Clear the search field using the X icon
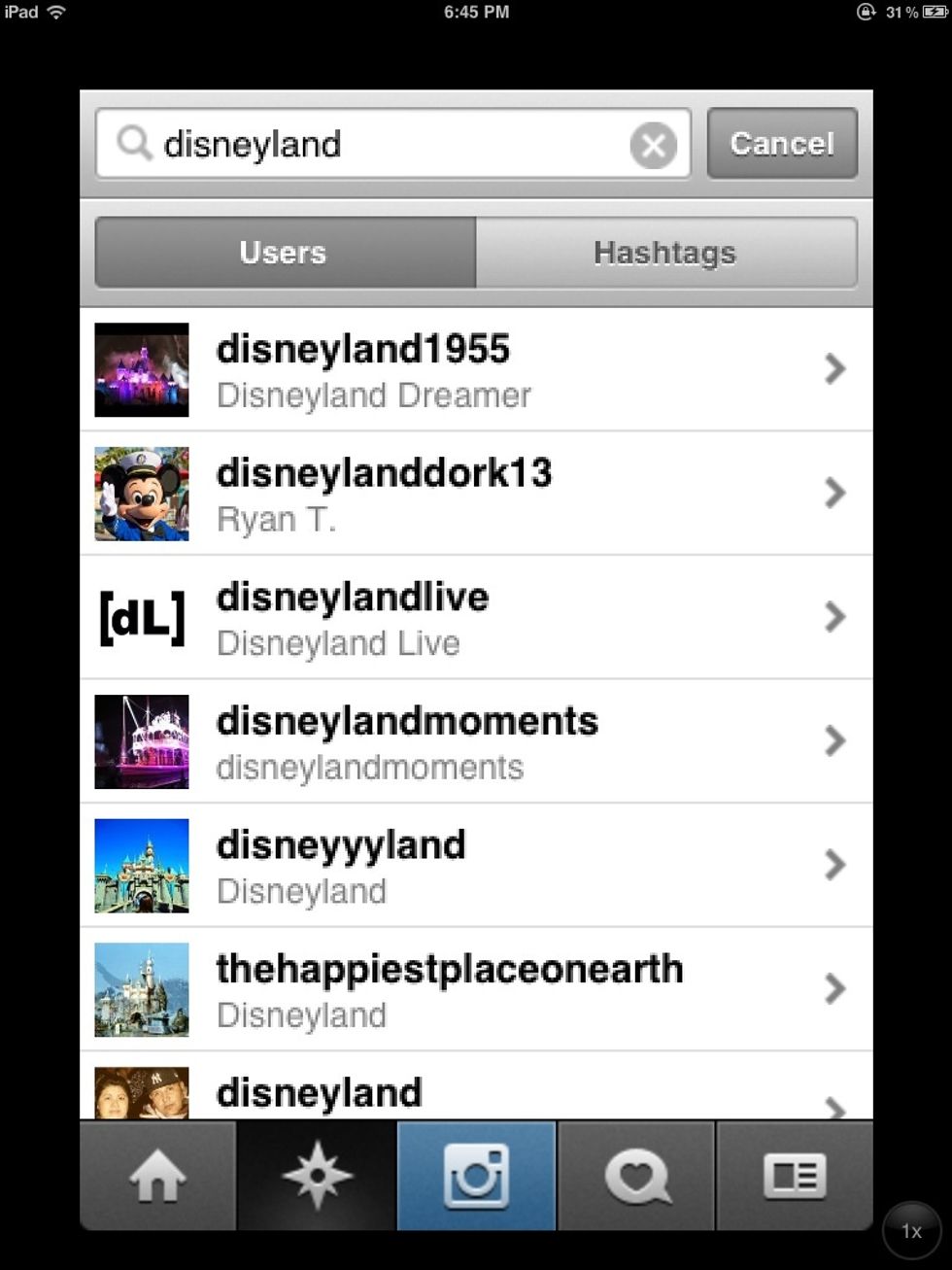The height and width of the screenshot is (1270, 952). (x=653, y=144)
